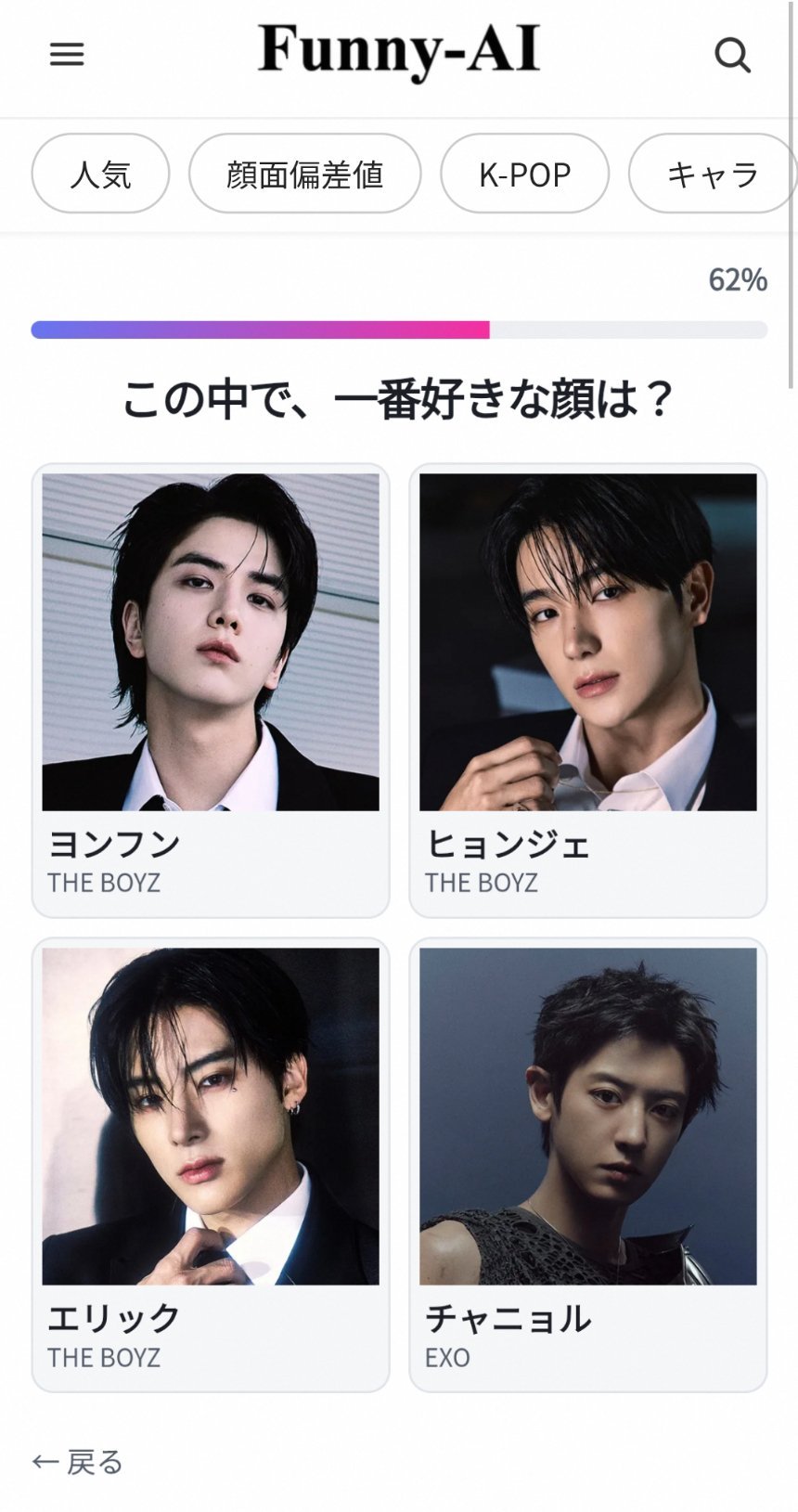Image resolution: width=798 pixels, height=1512 pixels.
Task: Go back with the 戻る link
Action: [78, 1462]
